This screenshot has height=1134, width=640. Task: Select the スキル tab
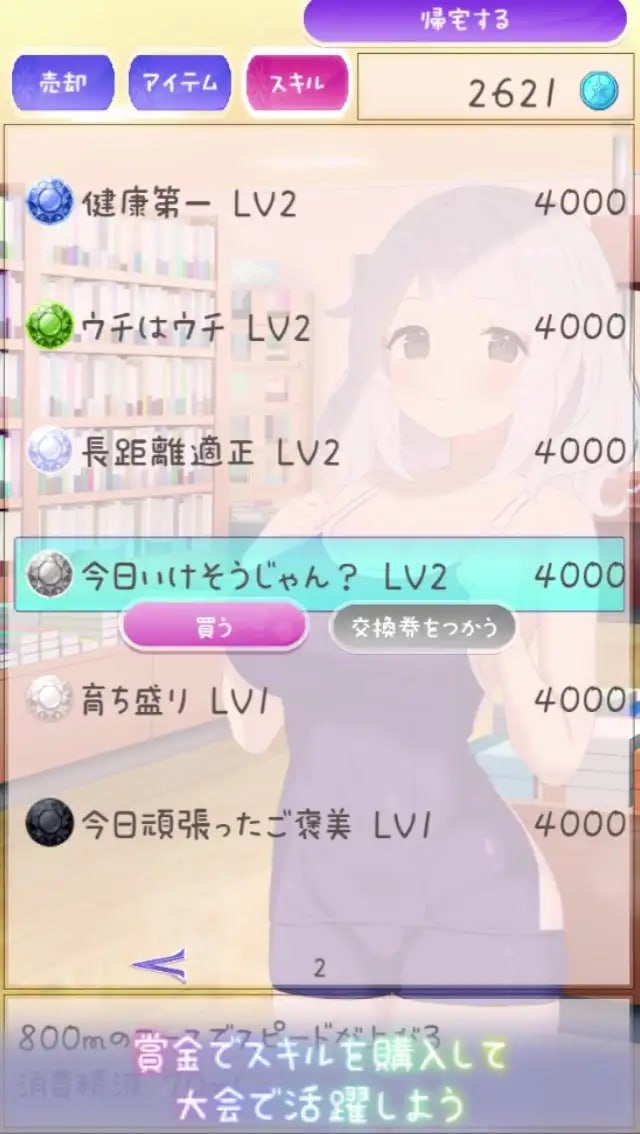point(297,84)
